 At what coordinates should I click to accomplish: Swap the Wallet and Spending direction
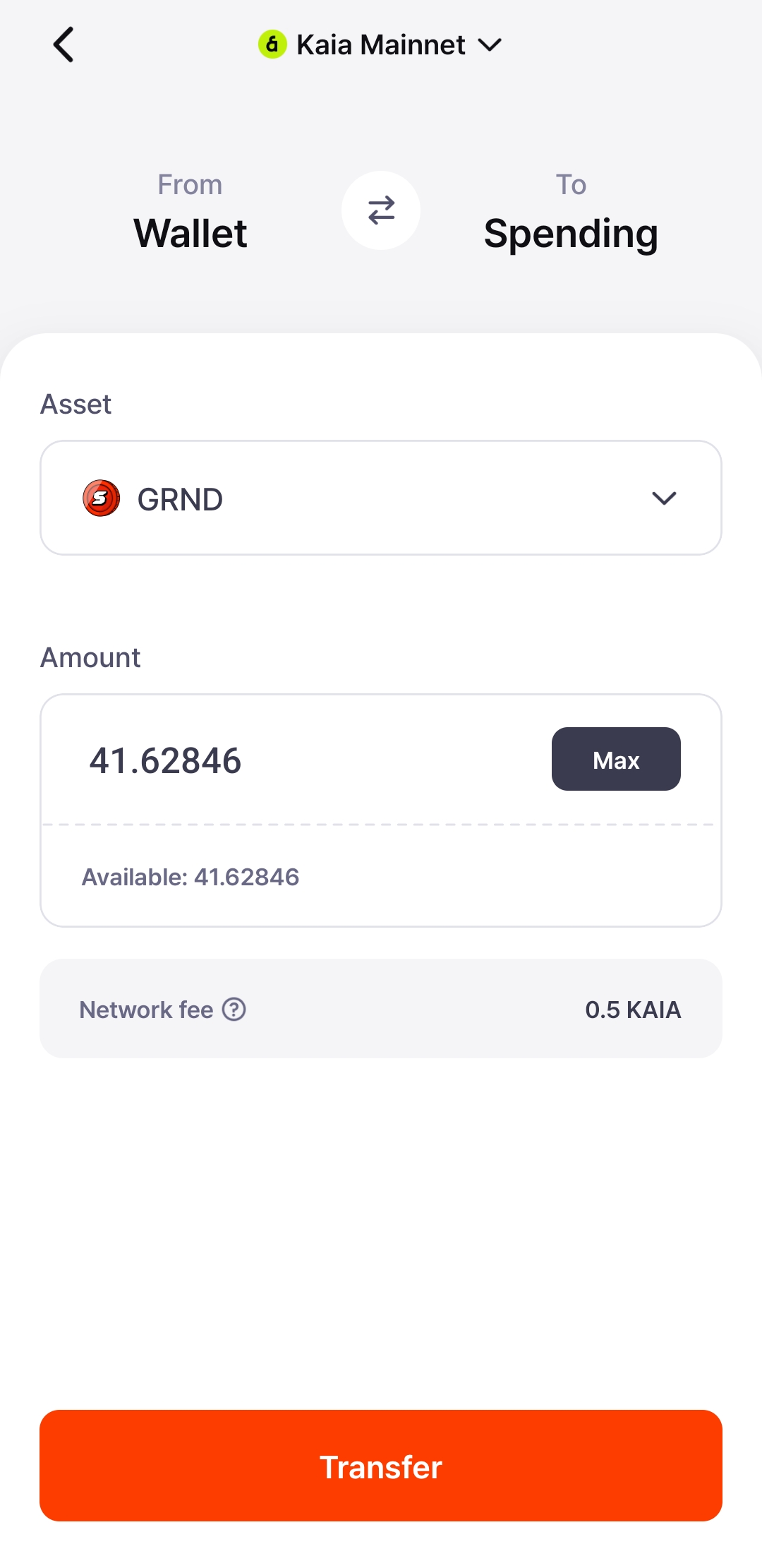click(381, 210)
